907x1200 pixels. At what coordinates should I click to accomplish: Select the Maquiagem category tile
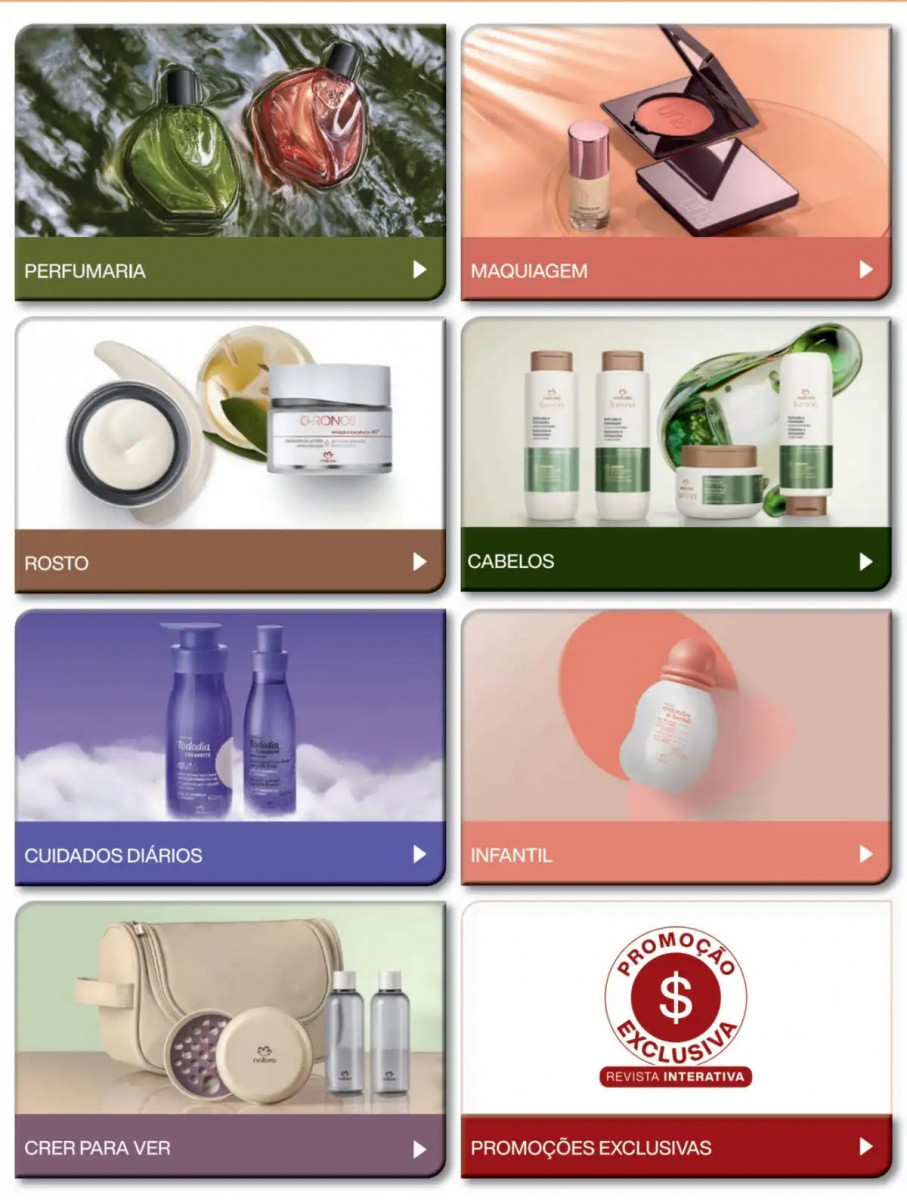(675, 269)
